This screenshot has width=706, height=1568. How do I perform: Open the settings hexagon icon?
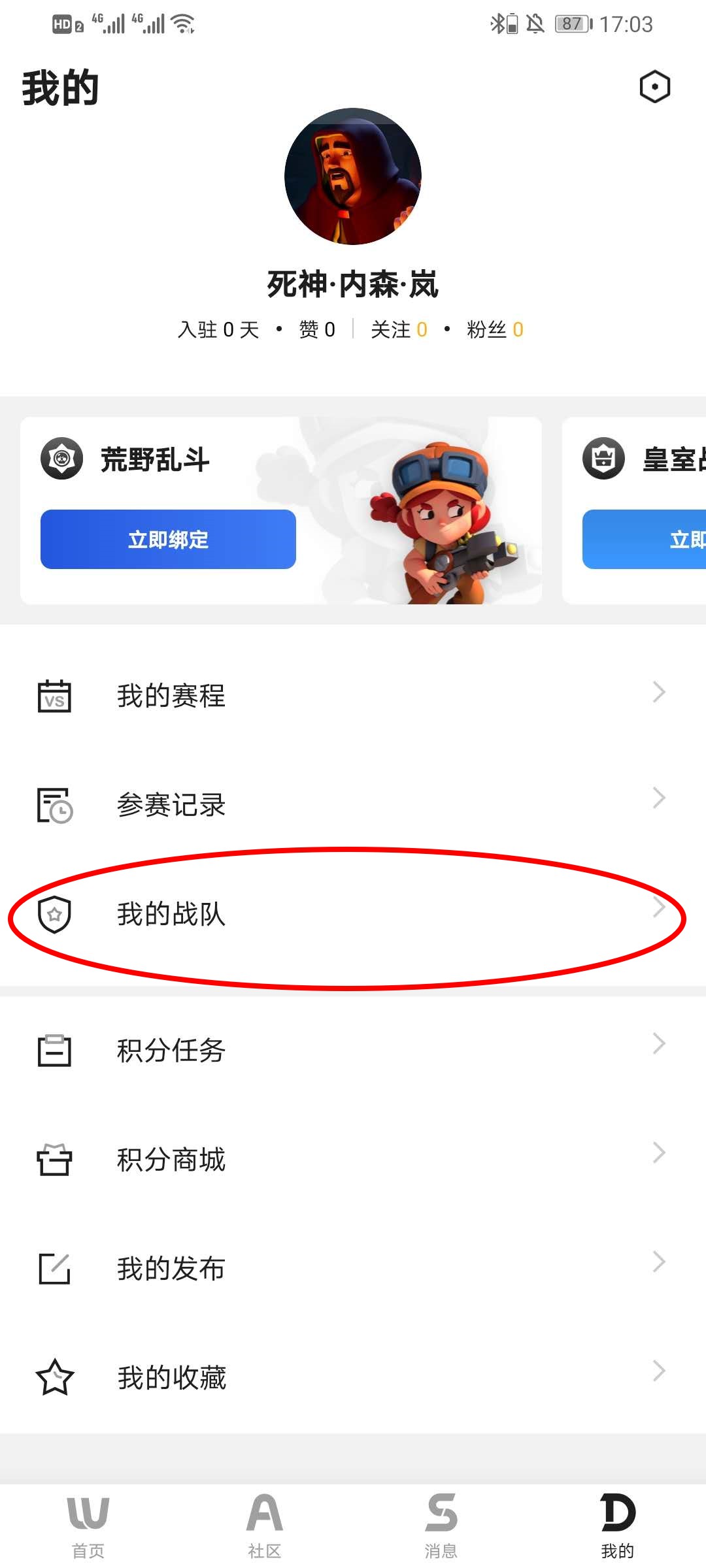coord(654,87)
